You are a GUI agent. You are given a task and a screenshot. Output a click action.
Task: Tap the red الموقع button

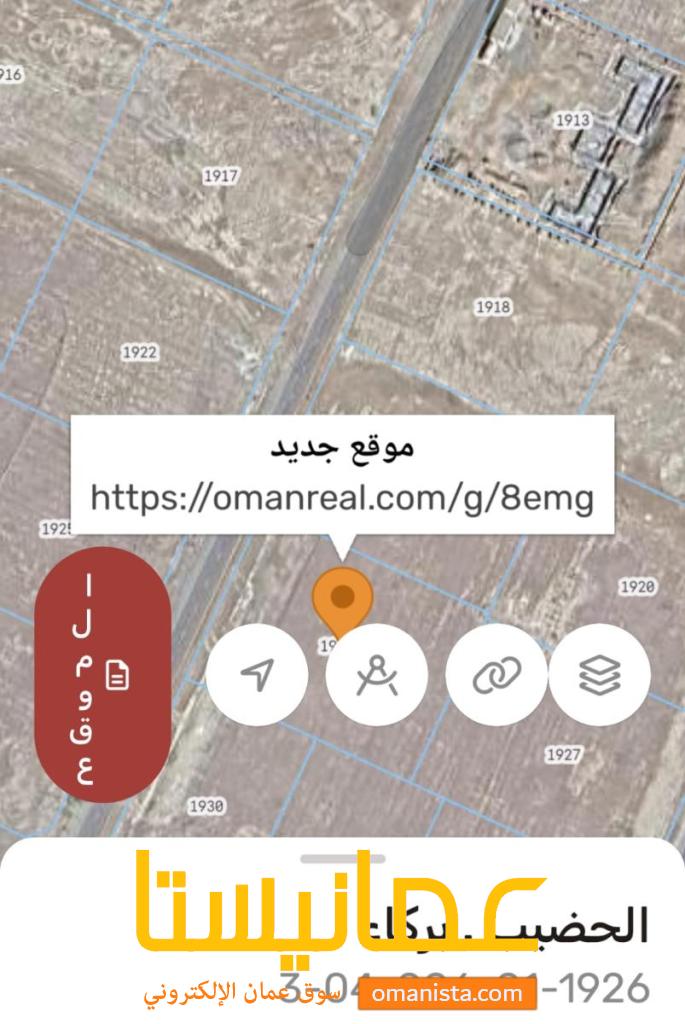pyautogui.click(x=103, y=674)
